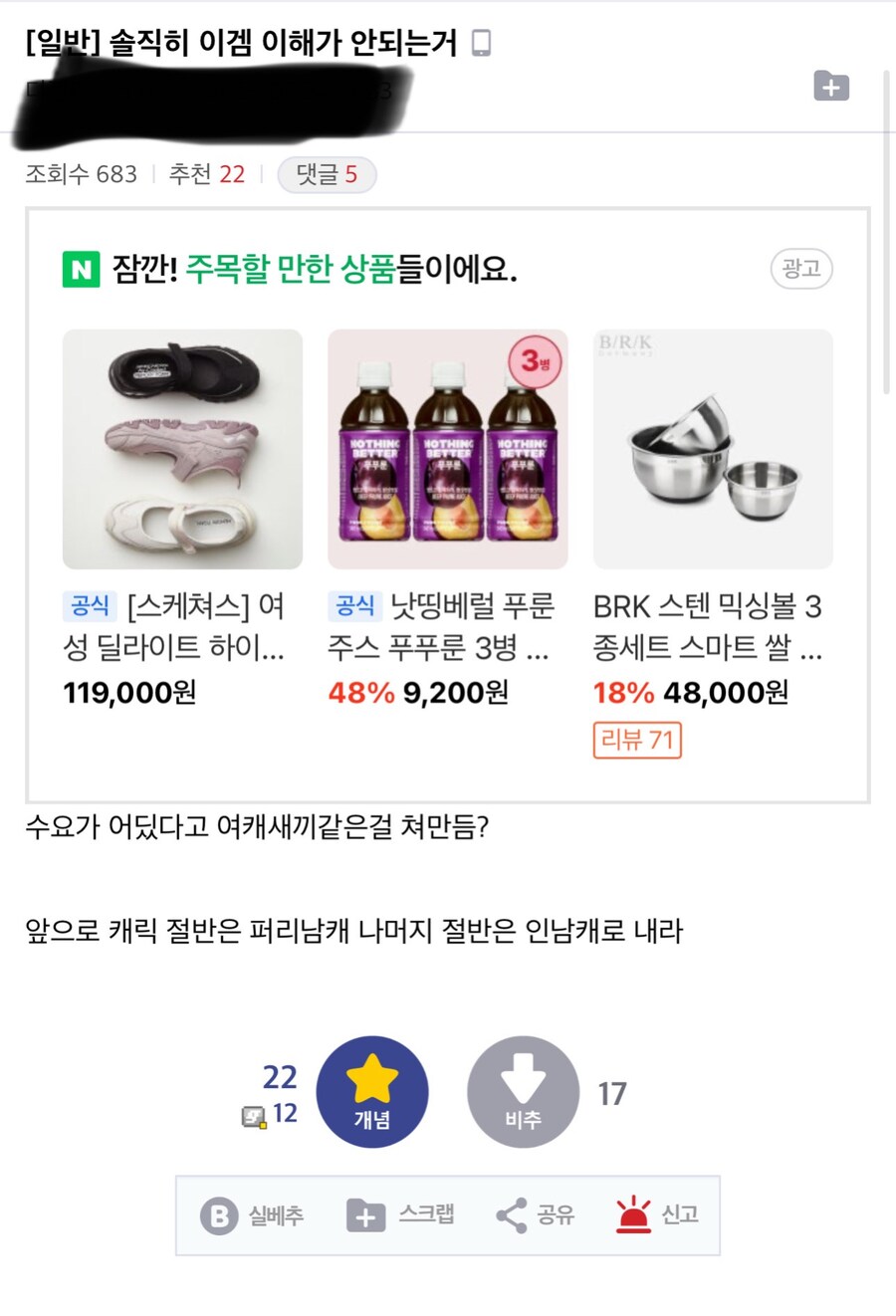896x1316 pixels.
Task: Tap the scrap folder icon beside the title
Action: [831, 87]
